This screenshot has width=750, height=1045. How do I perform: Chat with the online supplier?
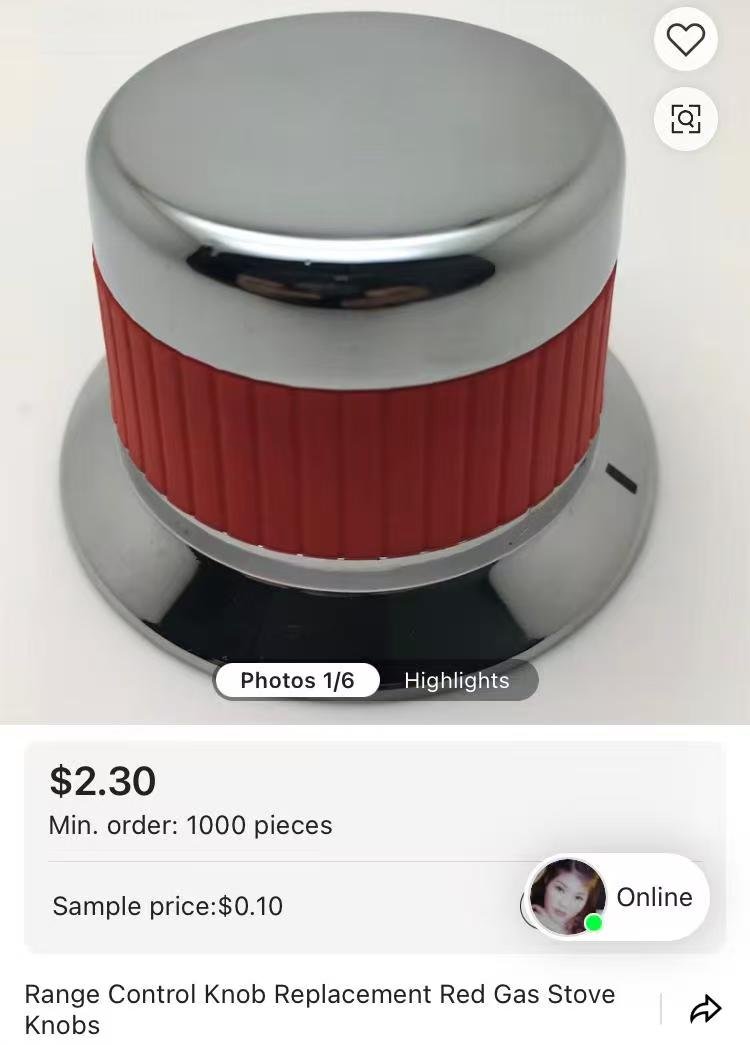(x=616, y=897)
